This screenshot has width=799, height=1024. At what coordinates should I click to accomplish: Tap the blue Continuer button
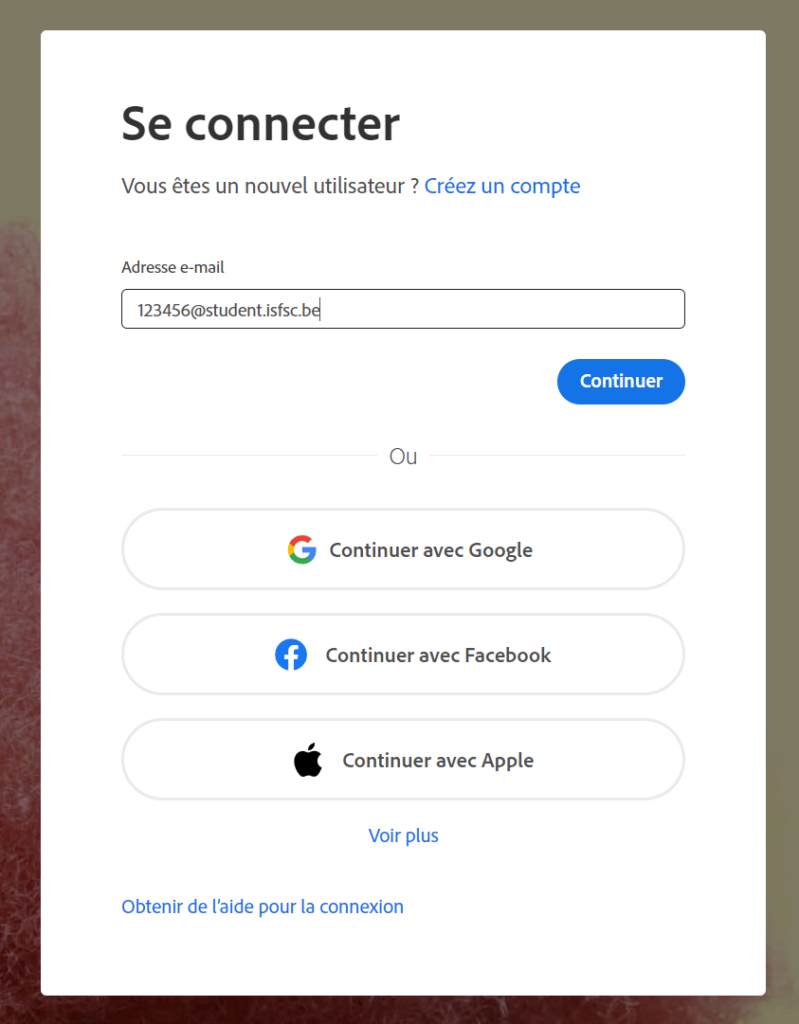coord(620,381)
